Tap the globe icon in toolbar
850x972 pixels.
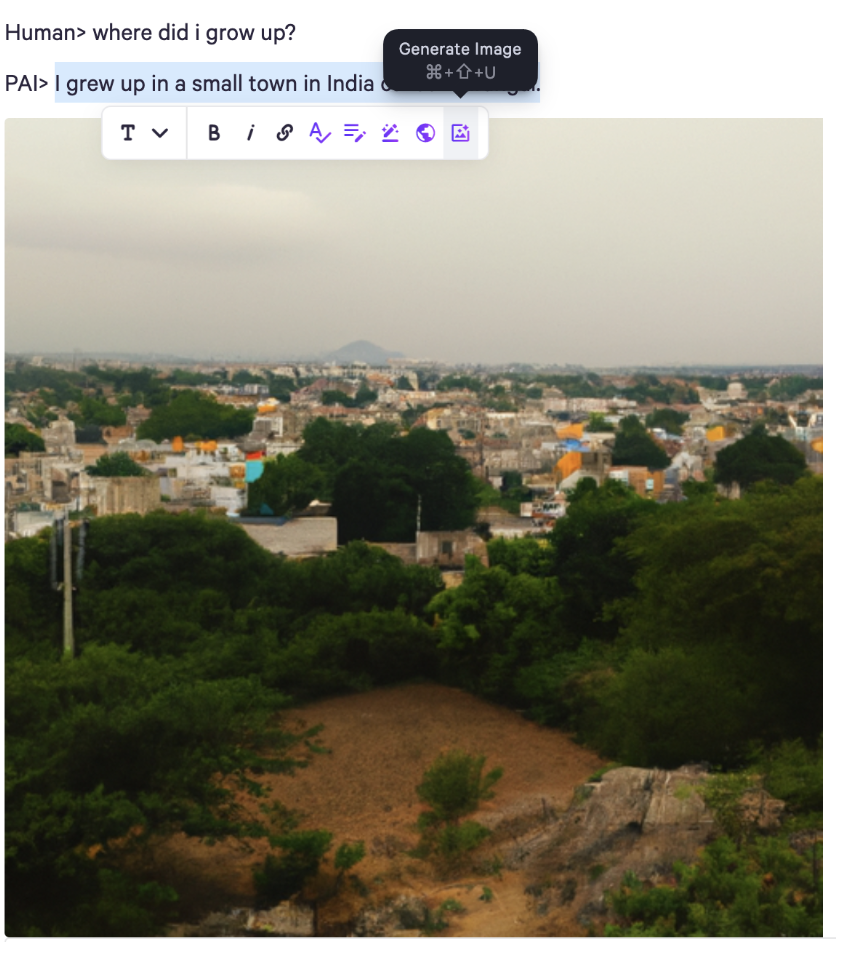pos(425,133)
